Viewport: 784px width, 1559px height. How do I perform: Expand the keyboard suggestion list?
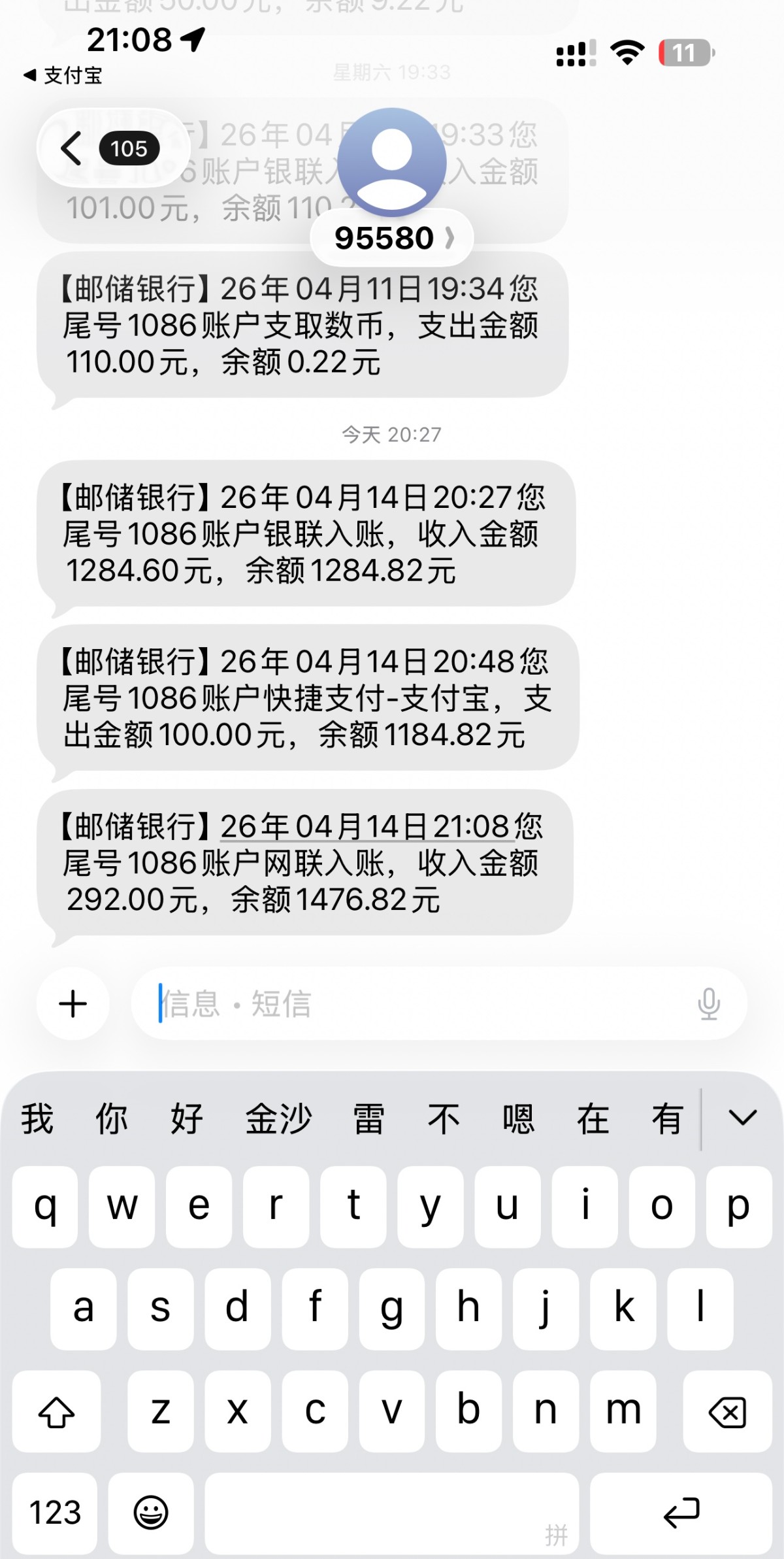(x=742, y=1118)
